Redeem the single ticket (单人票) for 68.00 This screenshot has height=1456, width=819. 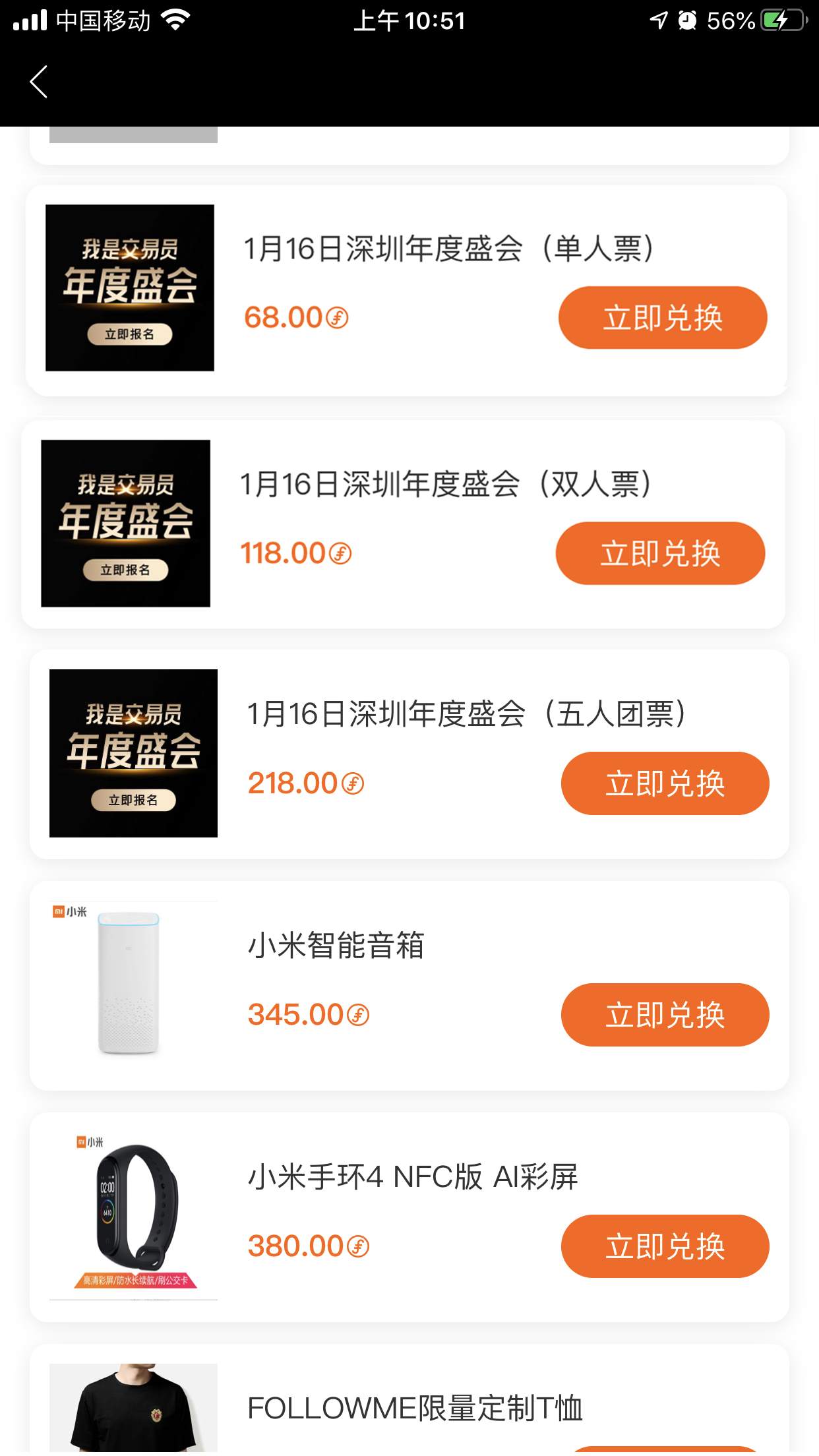point(663,318)
